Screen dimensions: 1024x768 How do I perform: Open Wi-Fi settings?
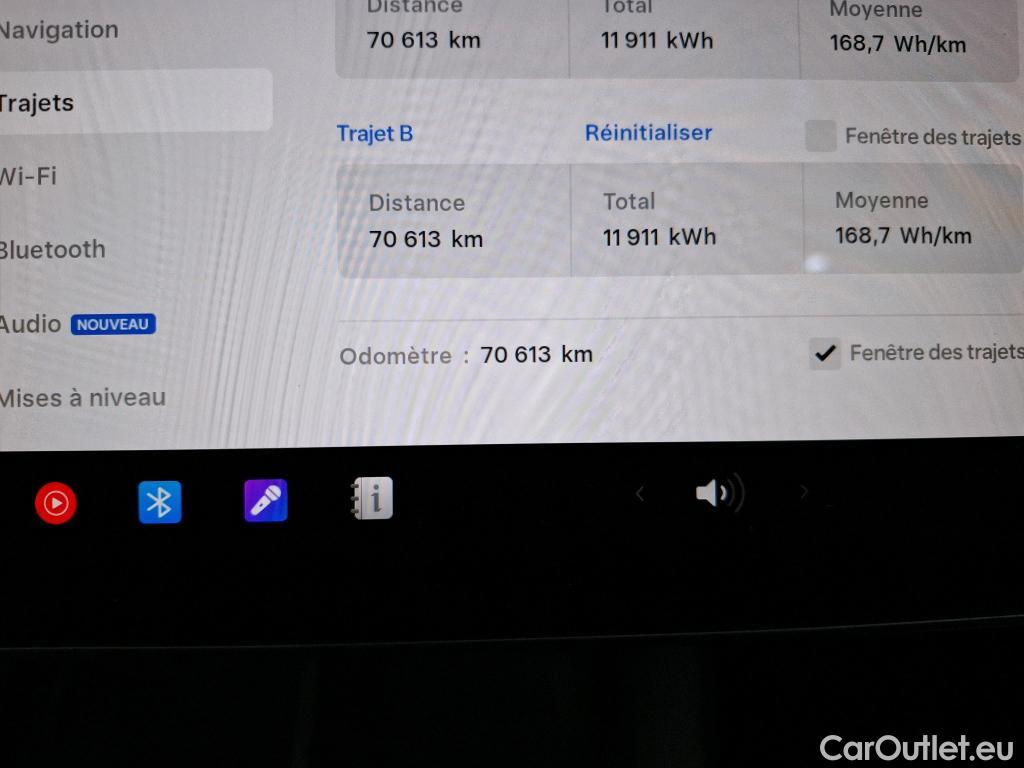coord(30,176)
